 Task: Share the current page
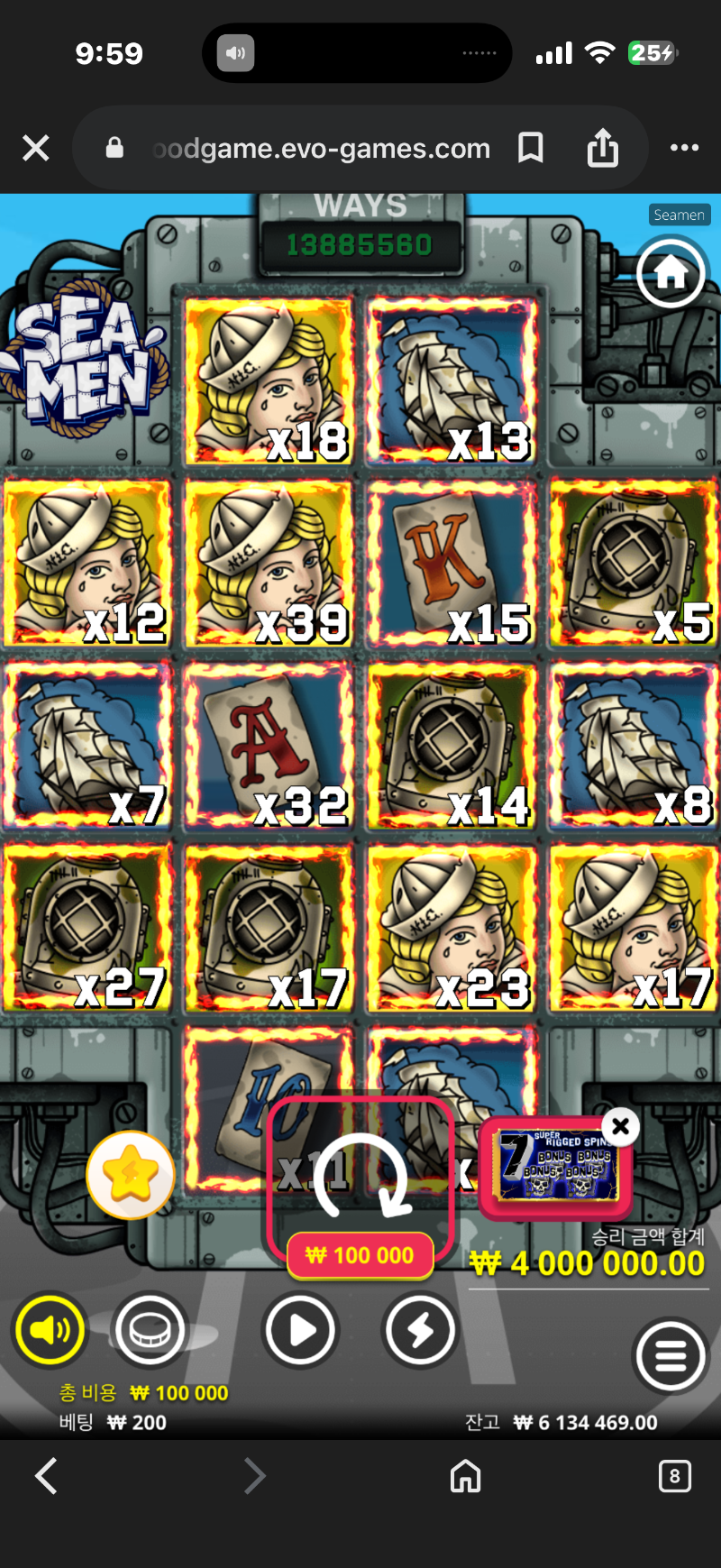coord(602,148)
